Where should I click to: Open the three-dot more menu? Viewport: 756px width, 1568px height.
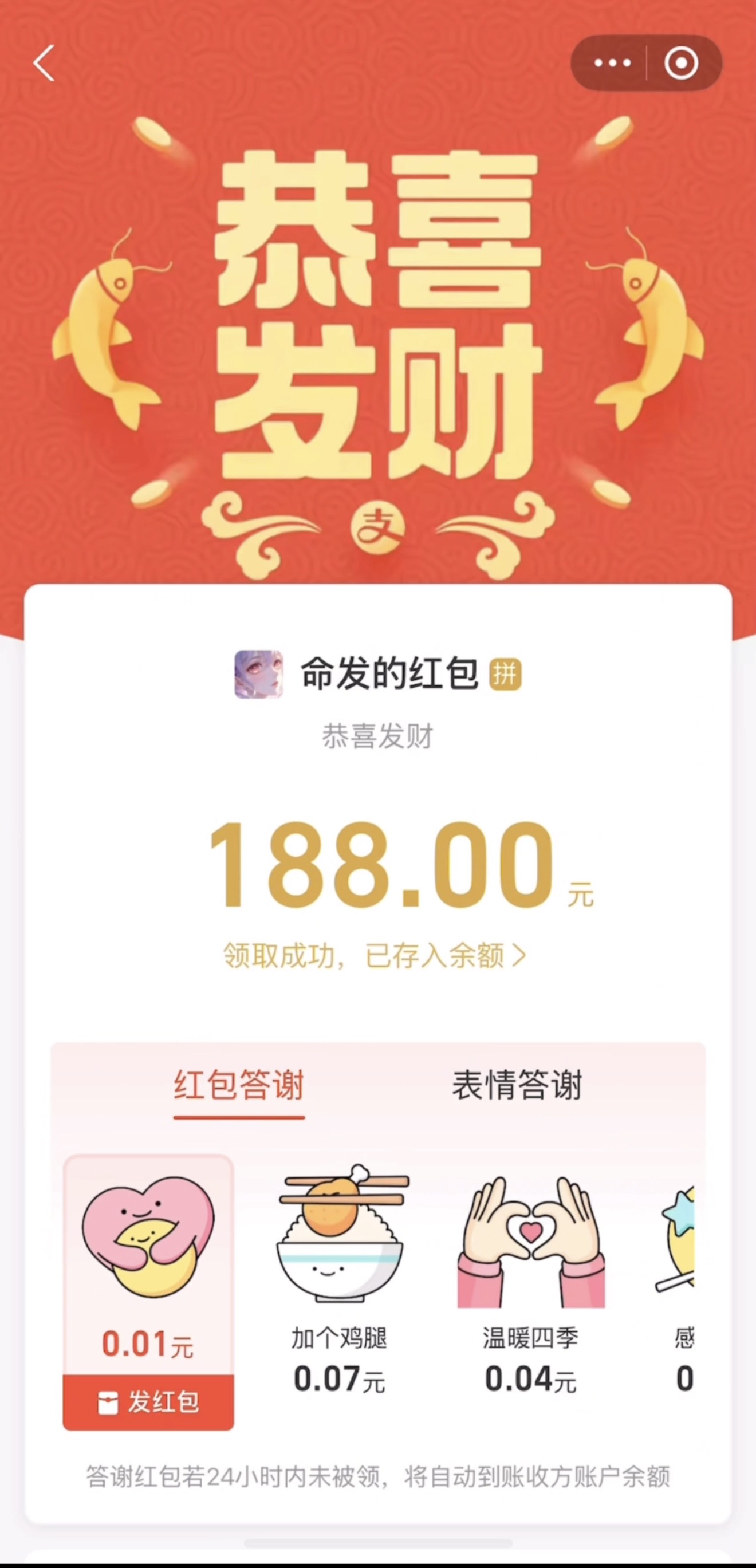[612, 64]
